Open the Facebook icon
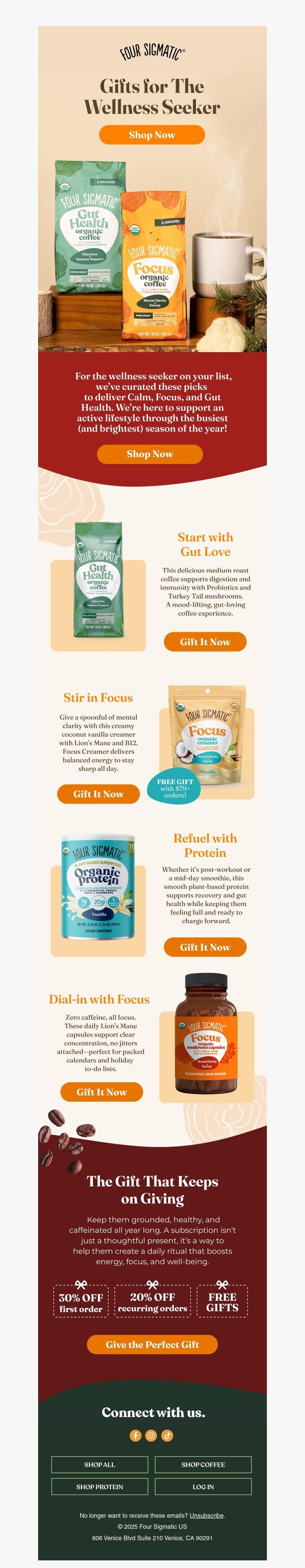This screenshot has height=1568, width=305. (135, 1435)
